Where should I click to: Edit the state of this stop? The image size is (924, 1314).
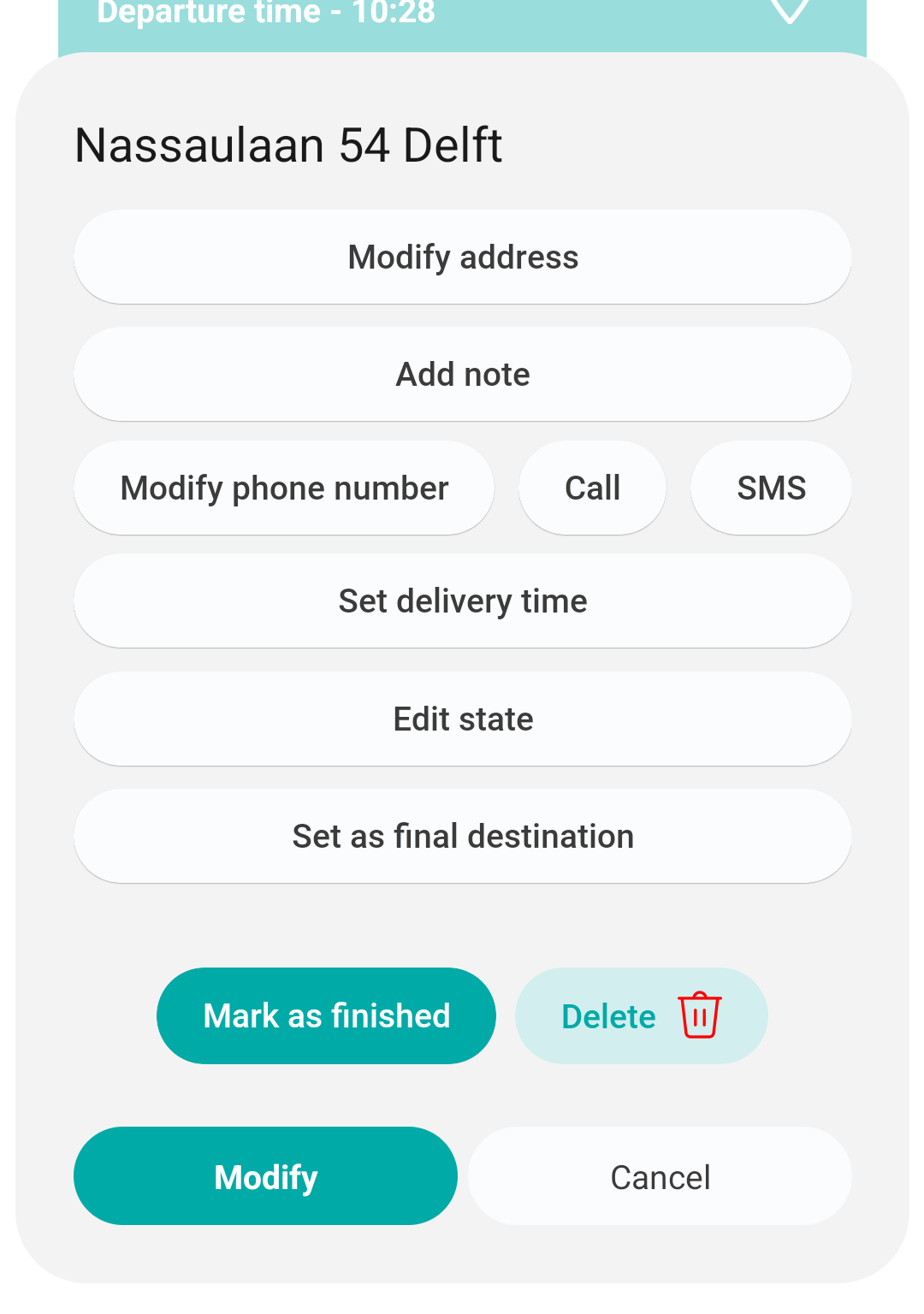coord(462,719)
